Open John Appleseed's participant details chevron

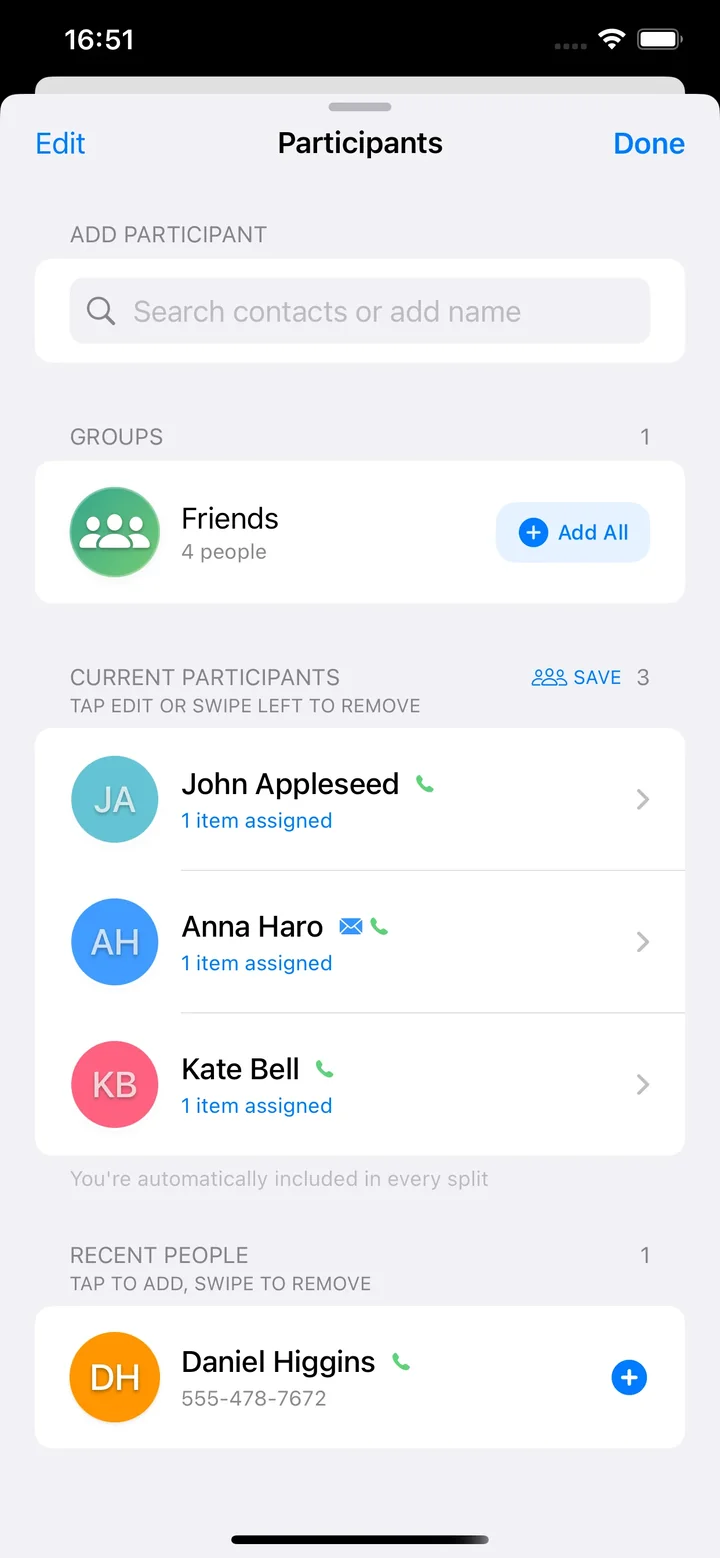point(643,799)
